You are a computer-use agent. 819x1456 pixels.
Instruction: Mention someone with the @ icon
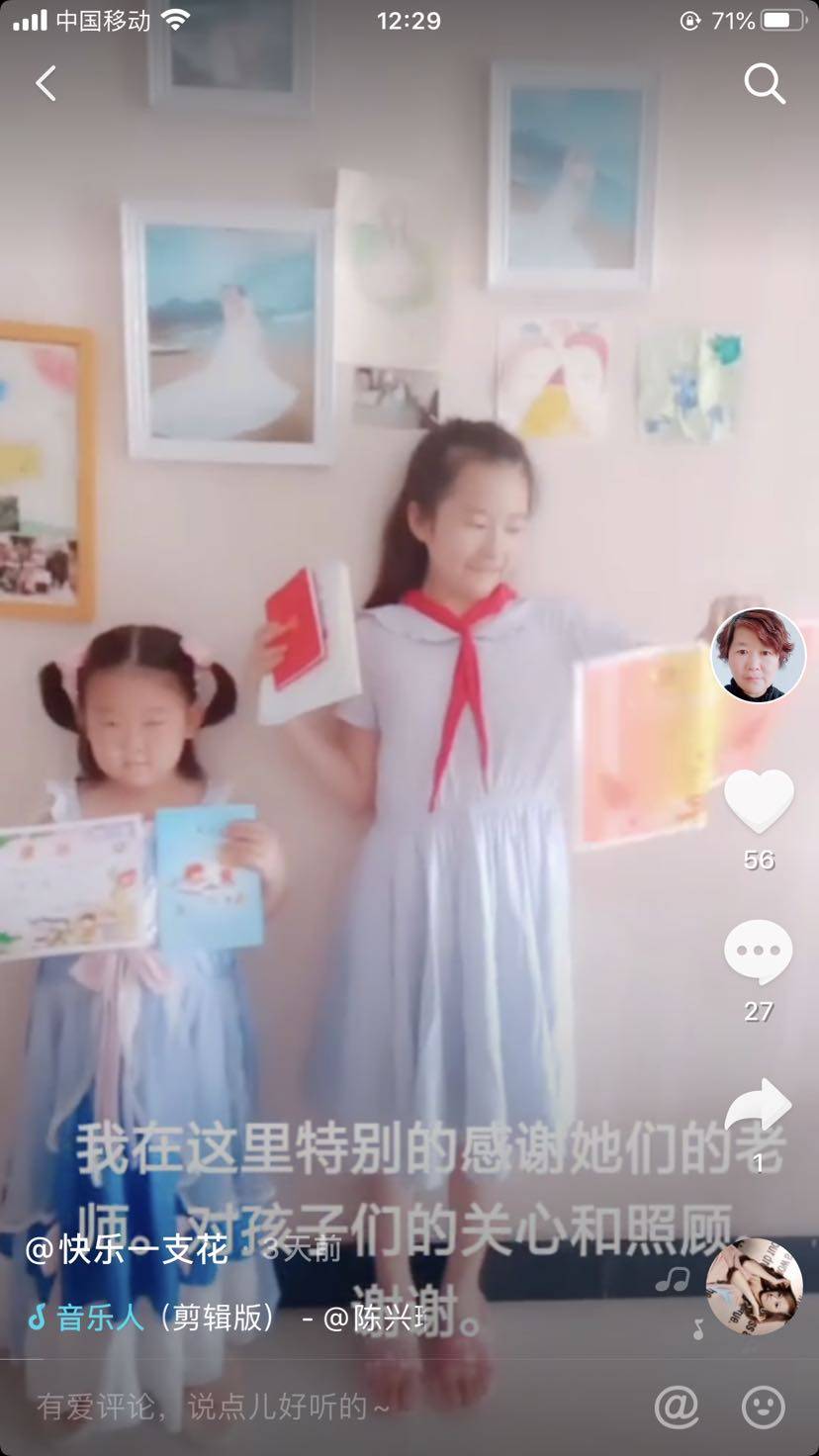677,1407
